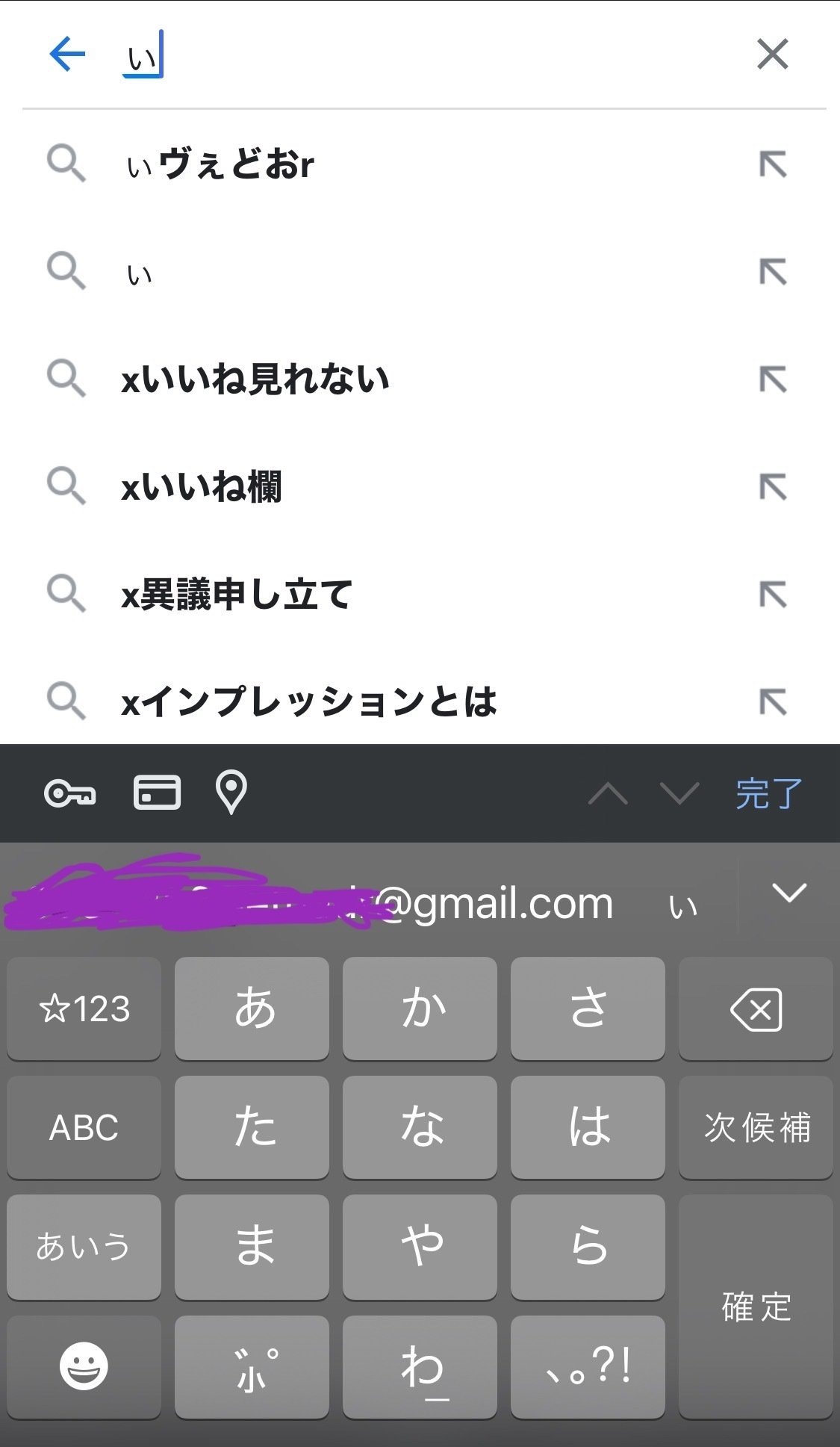Open emoji keyboard

[84, 1366]
